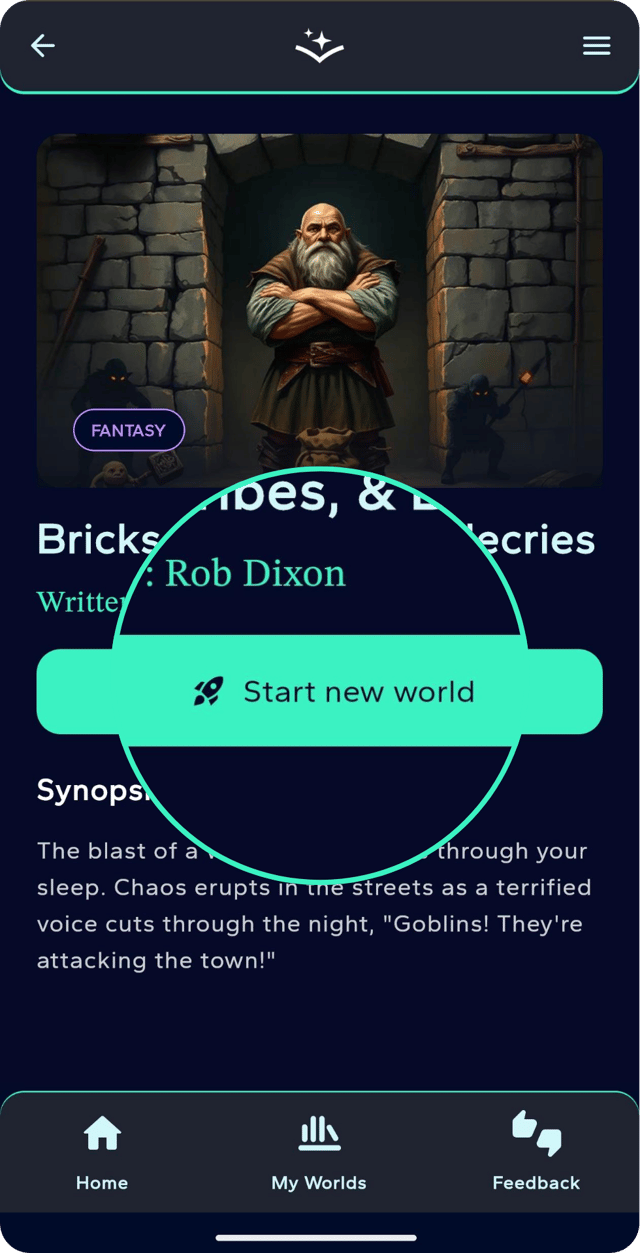Open the My Worlds tab
Image resolution: width=640 pixels, height=1253 pixels.
[x=319, y=1153]
